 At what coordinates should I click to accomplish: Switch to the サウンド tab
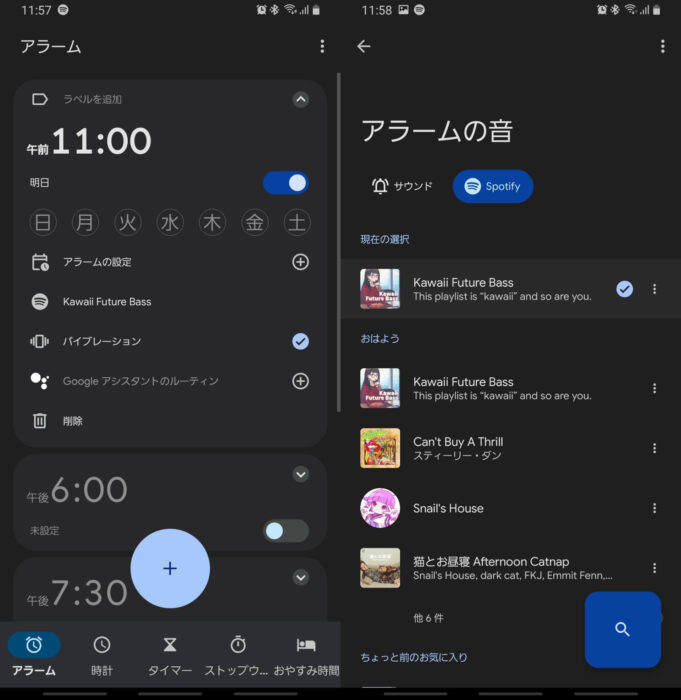point(402,186)
